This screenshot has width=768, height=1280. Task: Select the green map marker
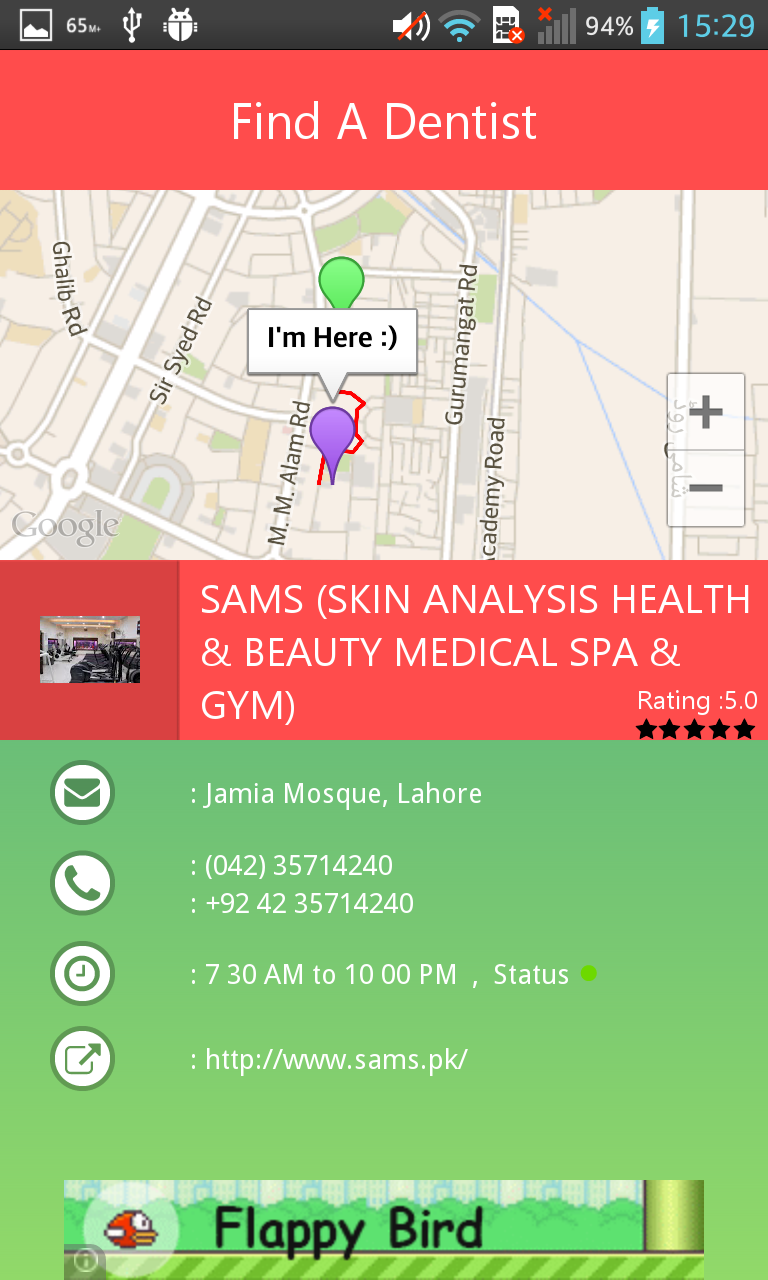point(341,282)
